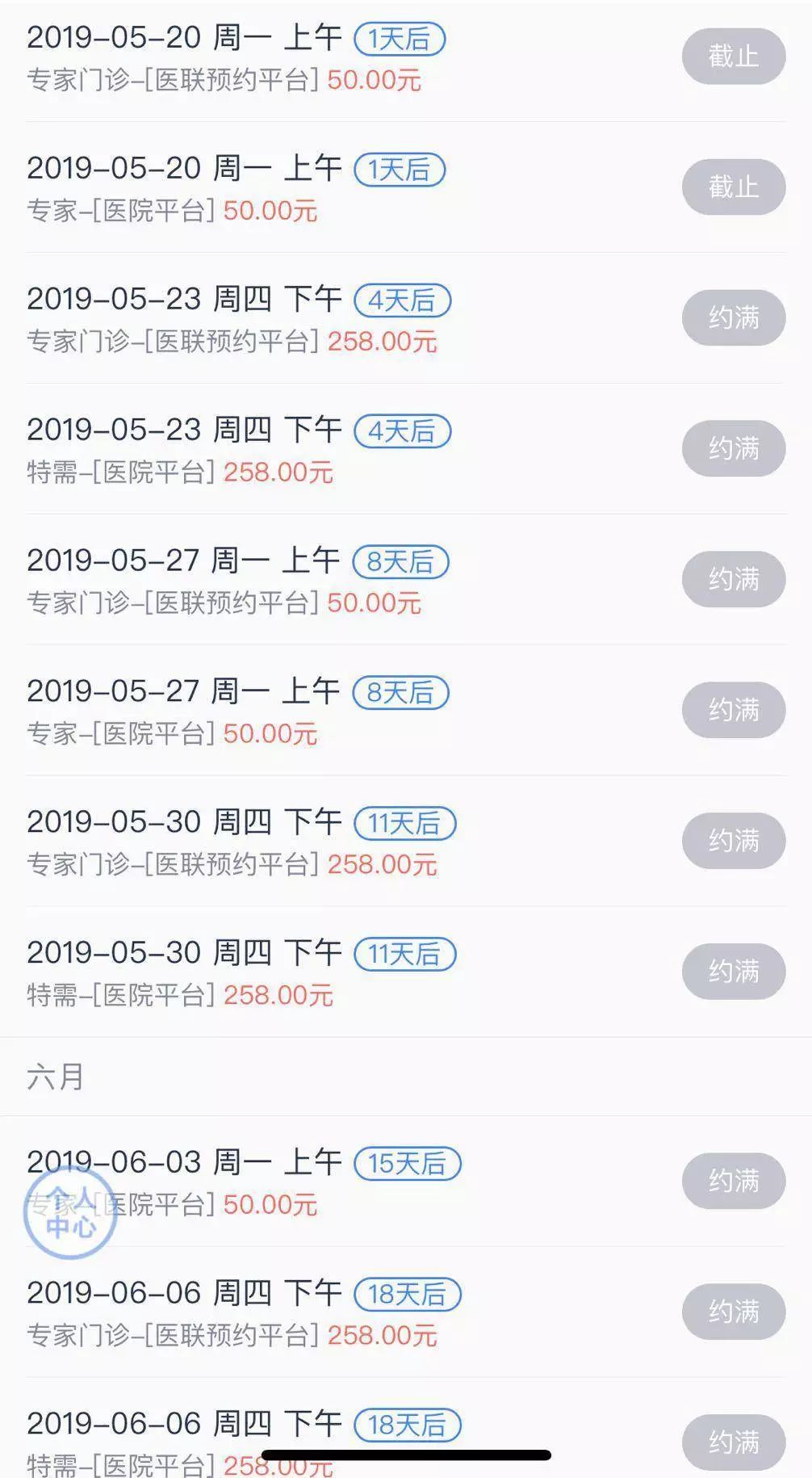812x1478 pixels.
Task: Select the 11天后 badge for 2019-05-30
Action: coord(406,822)
